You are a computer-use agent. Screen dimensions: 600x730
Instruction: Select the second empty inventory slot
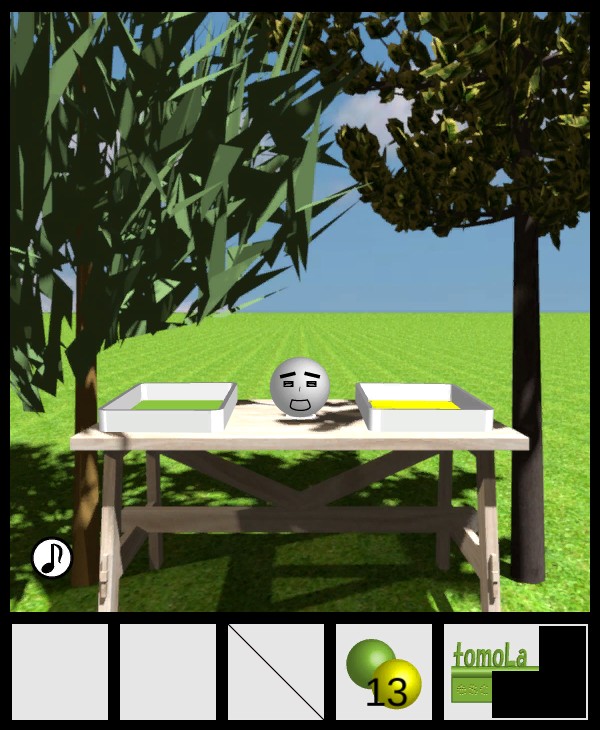pyautogui.click(x=168, y=672)
